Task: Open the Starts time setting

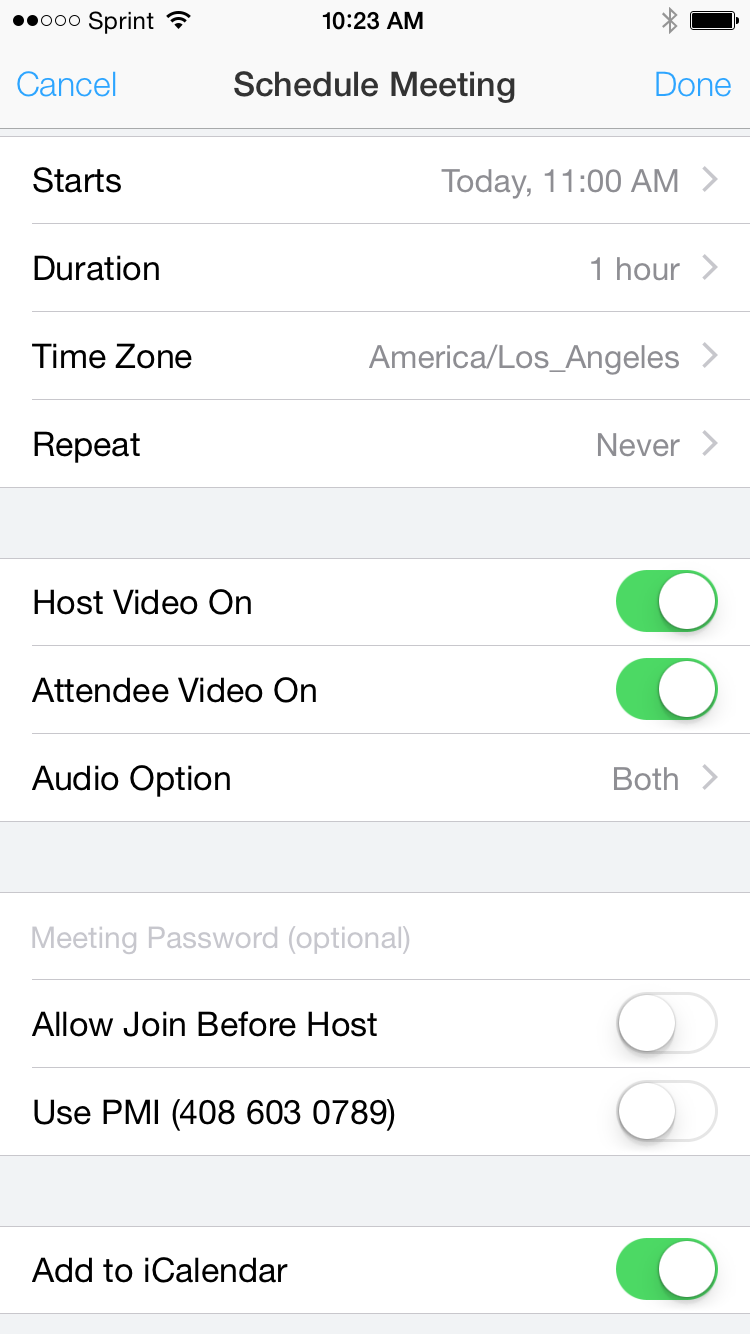Action: (x=375, y=181)
